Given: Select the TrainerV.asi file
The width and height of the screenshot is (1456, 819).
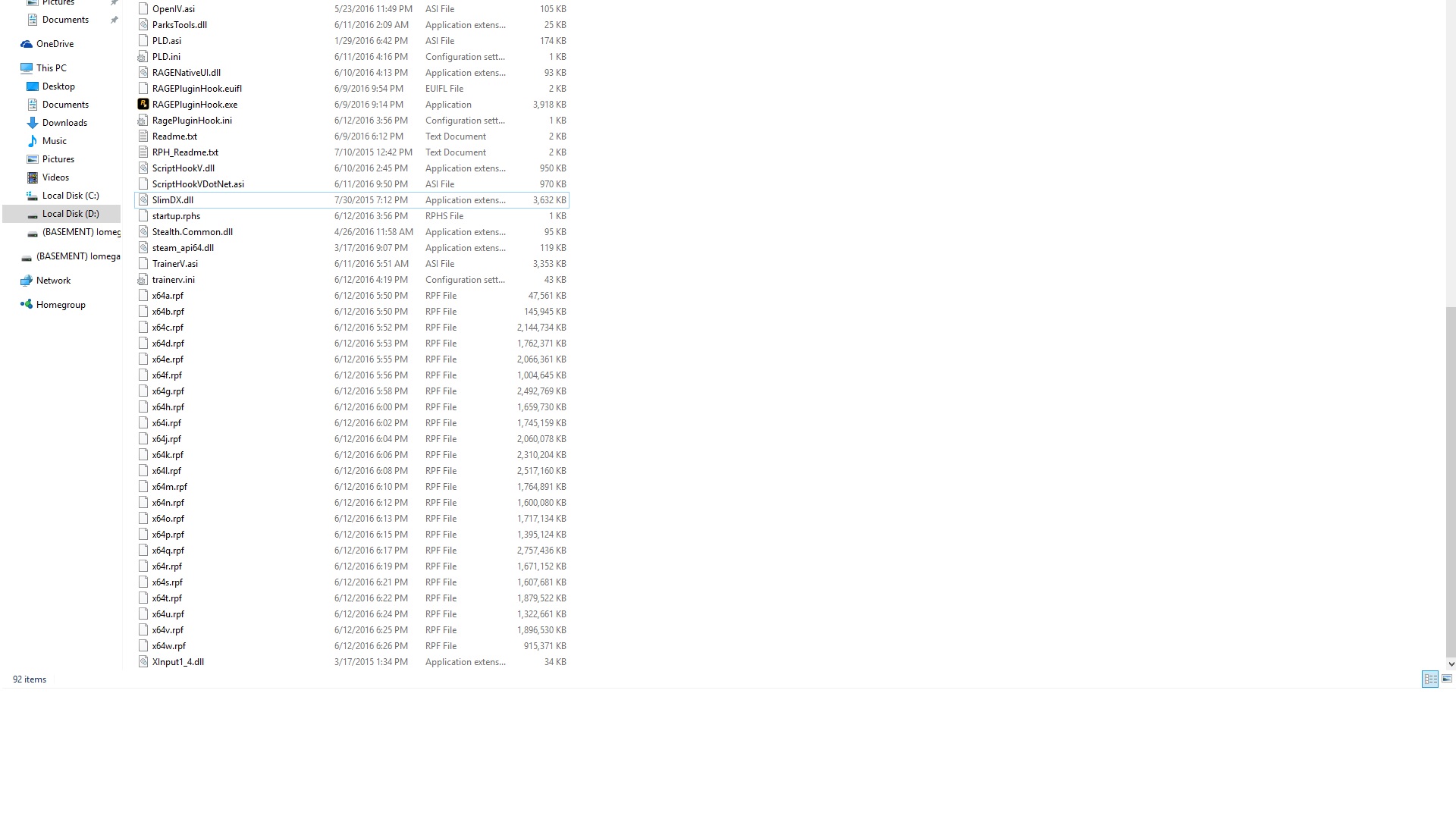Looking at the screenshot, I should 174,264.
